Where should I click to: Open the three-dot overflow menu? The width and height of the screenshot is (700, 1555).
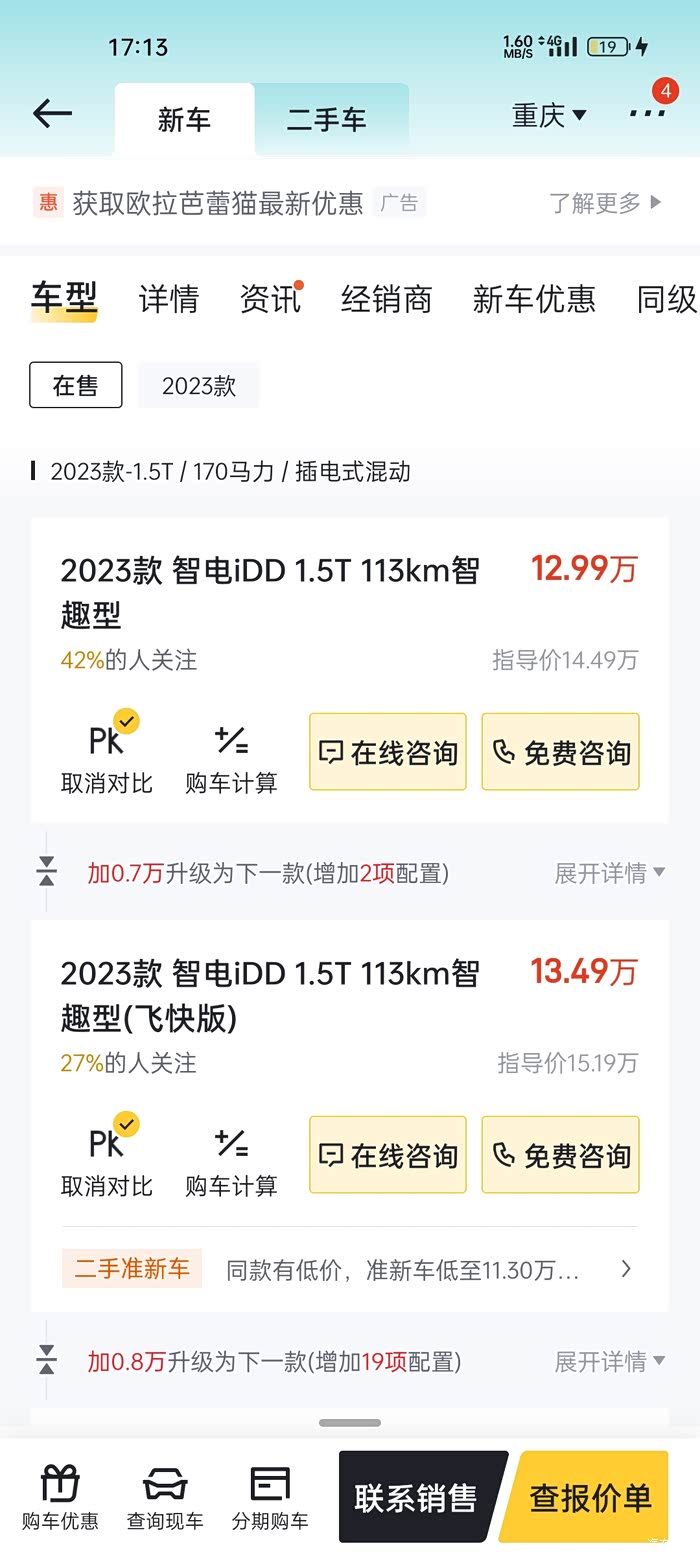click(x=647, y=113)
